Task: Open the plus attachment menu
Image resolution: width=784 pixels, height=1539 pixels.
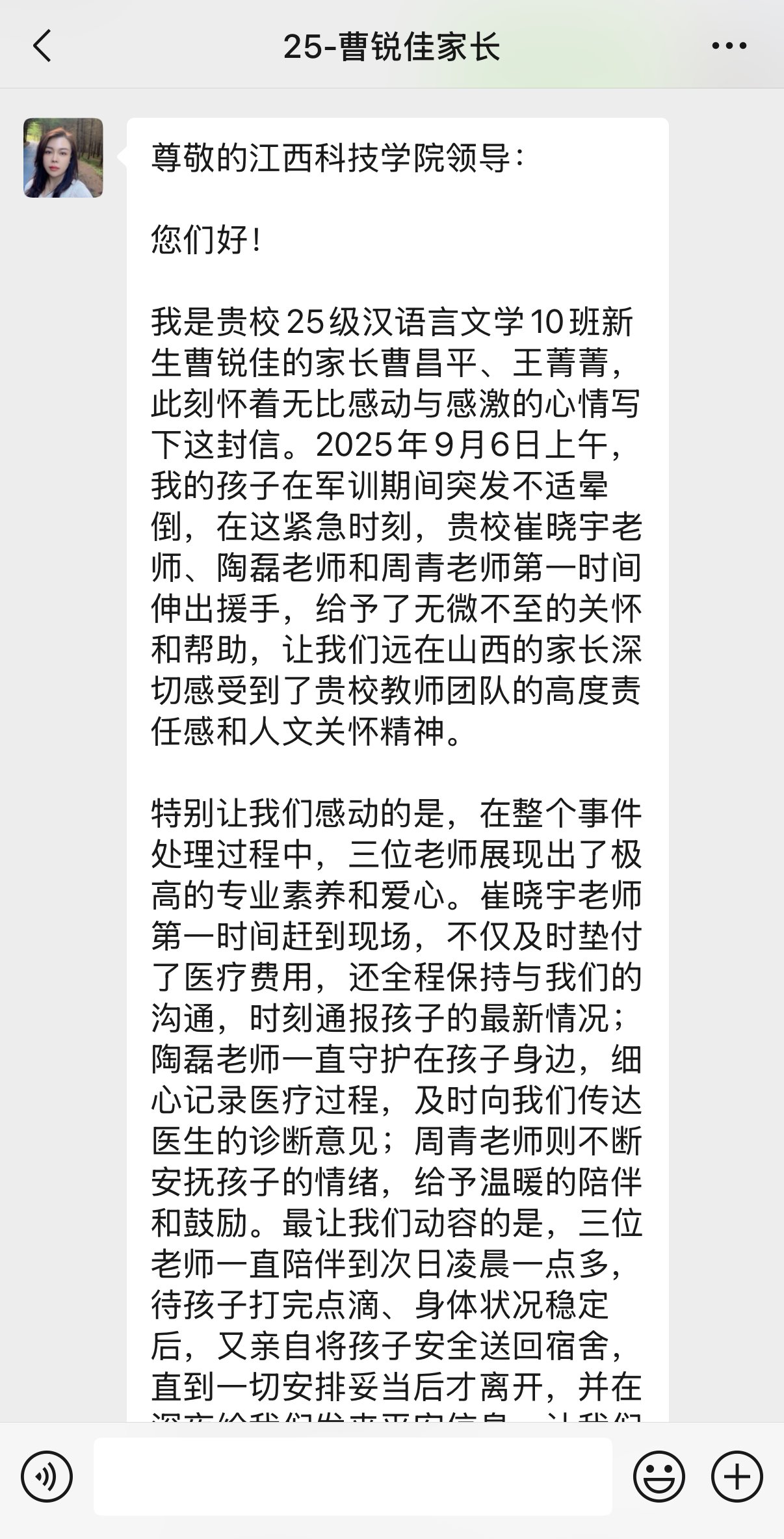Action: (737, 1477)
